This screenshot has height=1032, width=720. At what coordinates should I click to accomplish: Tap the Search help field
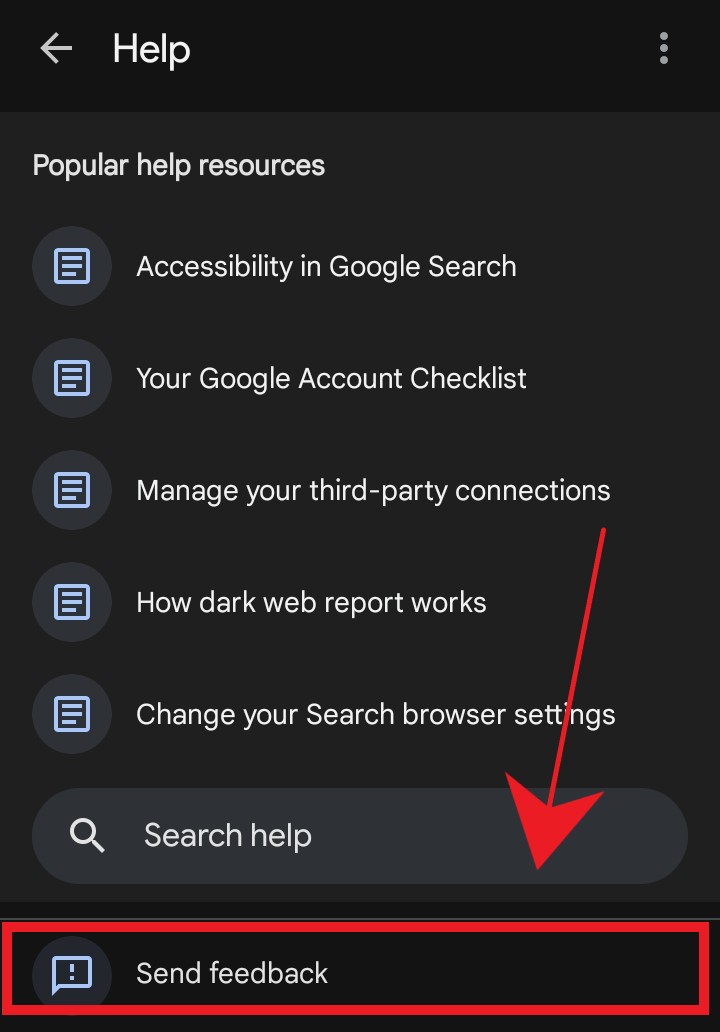[360, 836]
